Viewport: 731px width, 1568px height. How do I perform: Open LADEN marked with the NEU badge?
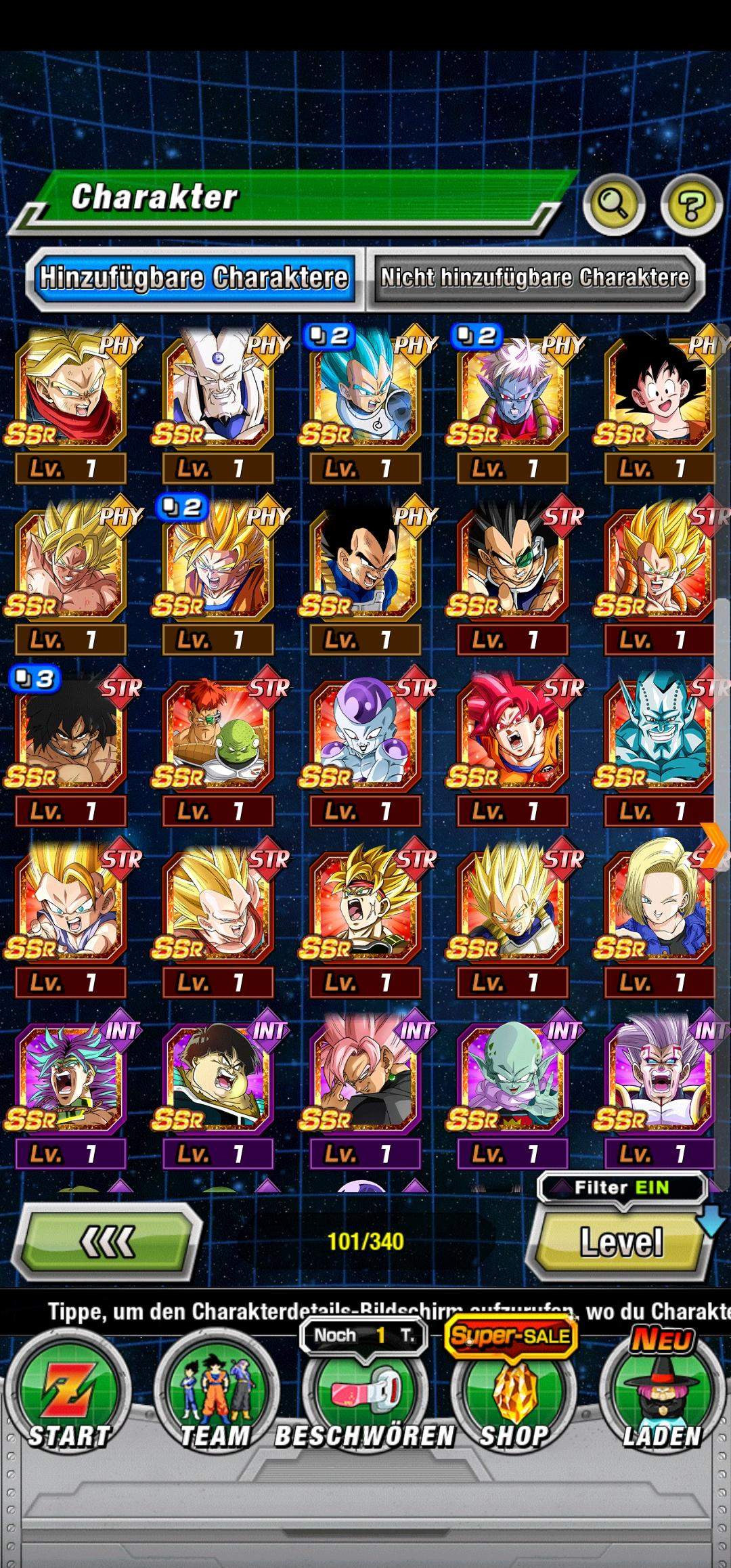[x=660, y=1391]
